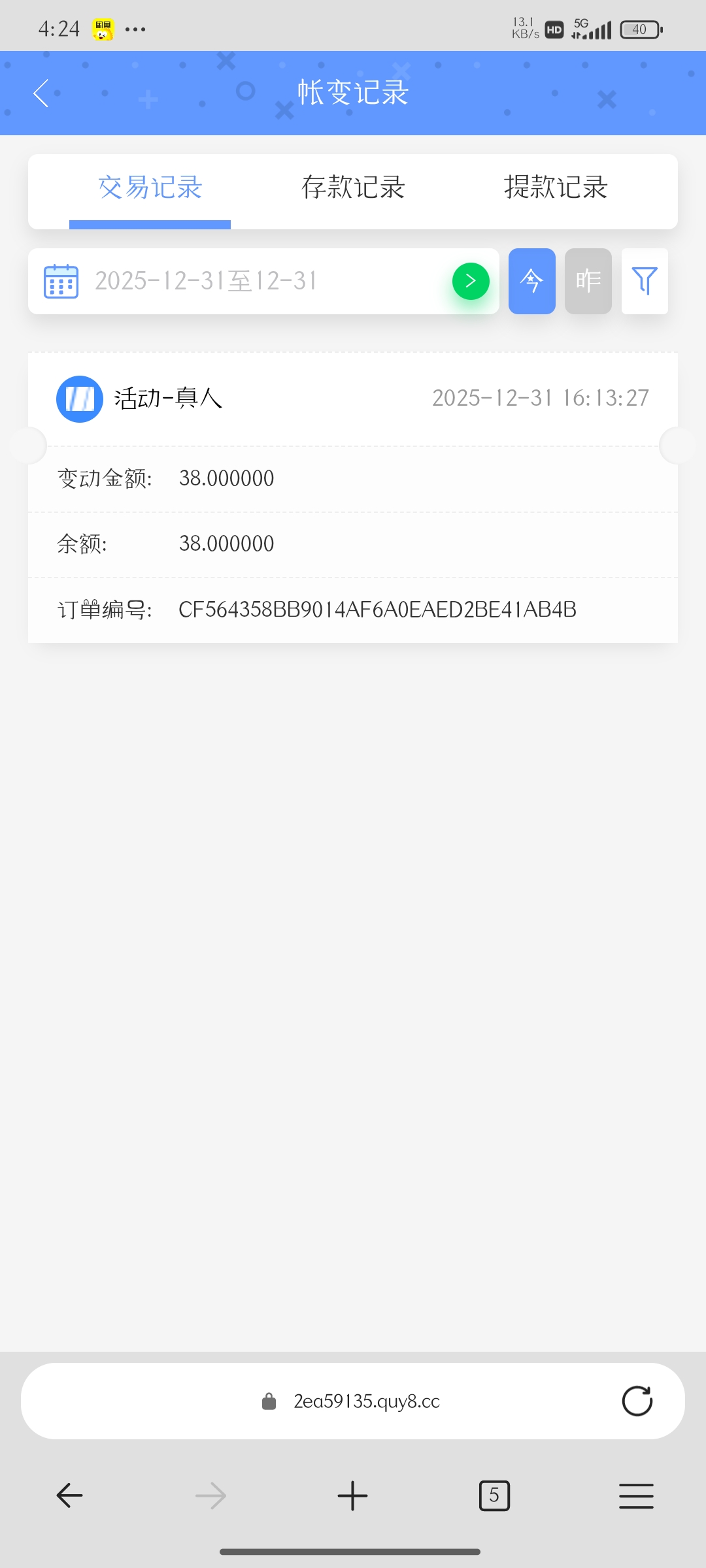
Task: Open a new browser tab
Action: click(x=352, y=1495)
